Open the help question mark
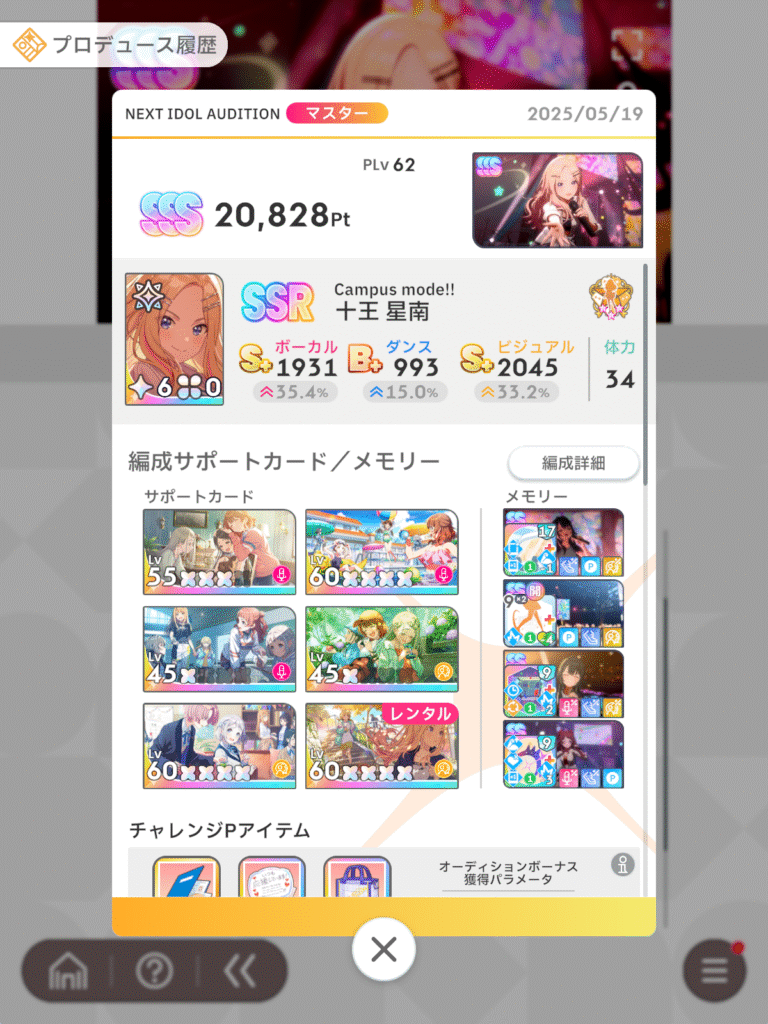 click(x=155, y=970)
